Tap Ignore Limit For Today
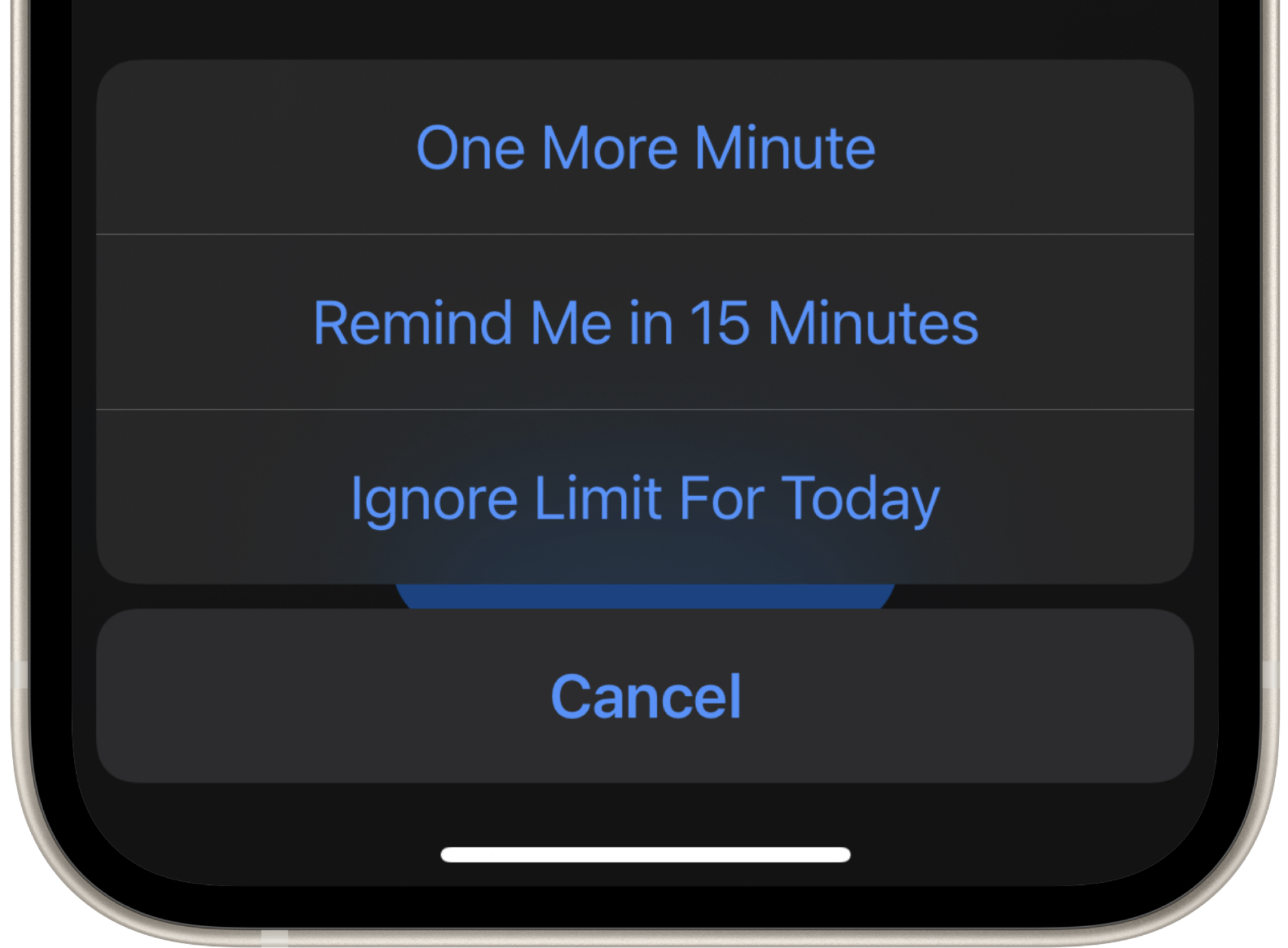The image size is (1288, 948). pyautogui.click(x=645, y=498)
